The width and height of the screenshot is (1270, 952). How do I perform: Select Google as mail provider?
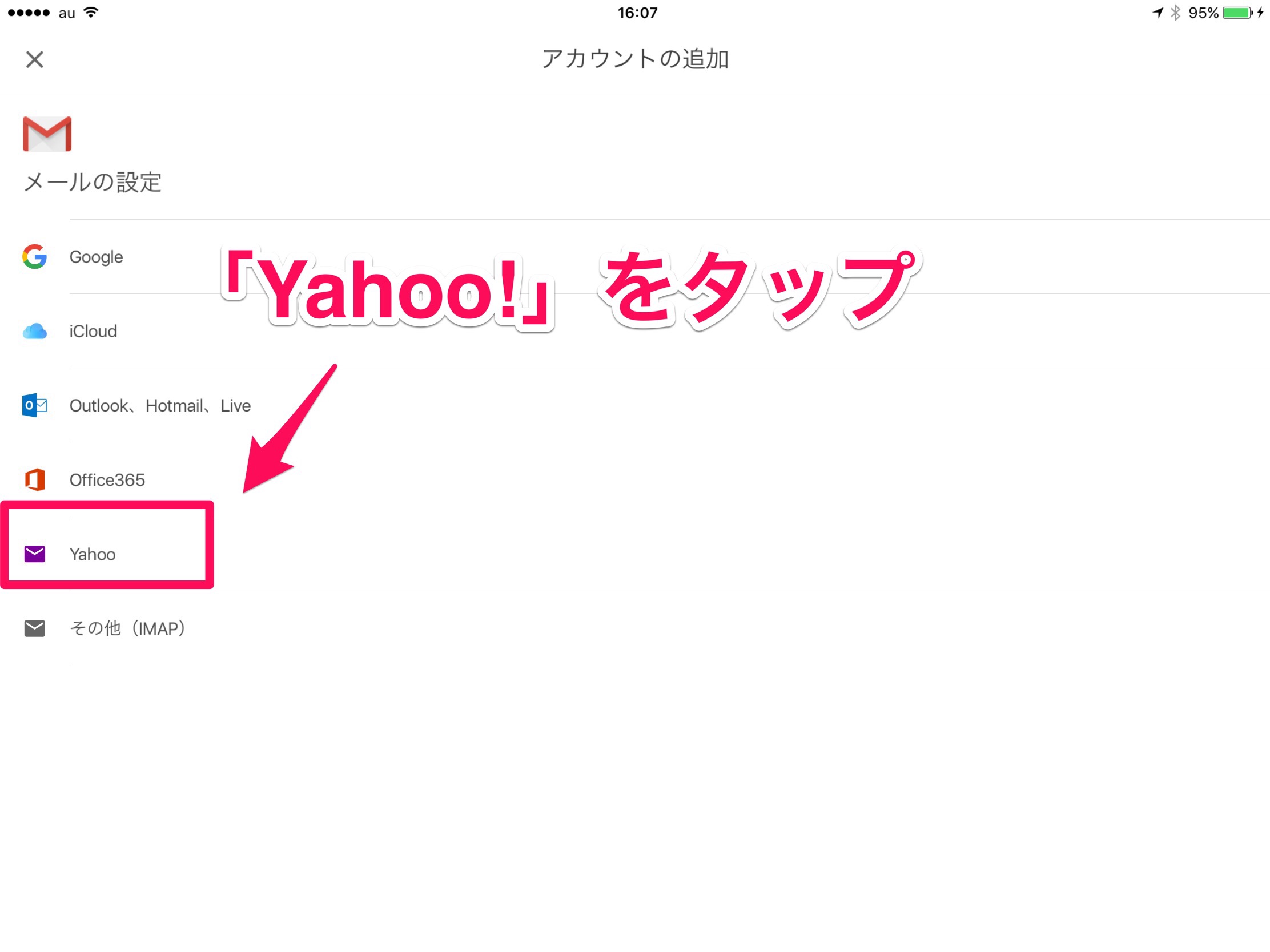(96, 257)
